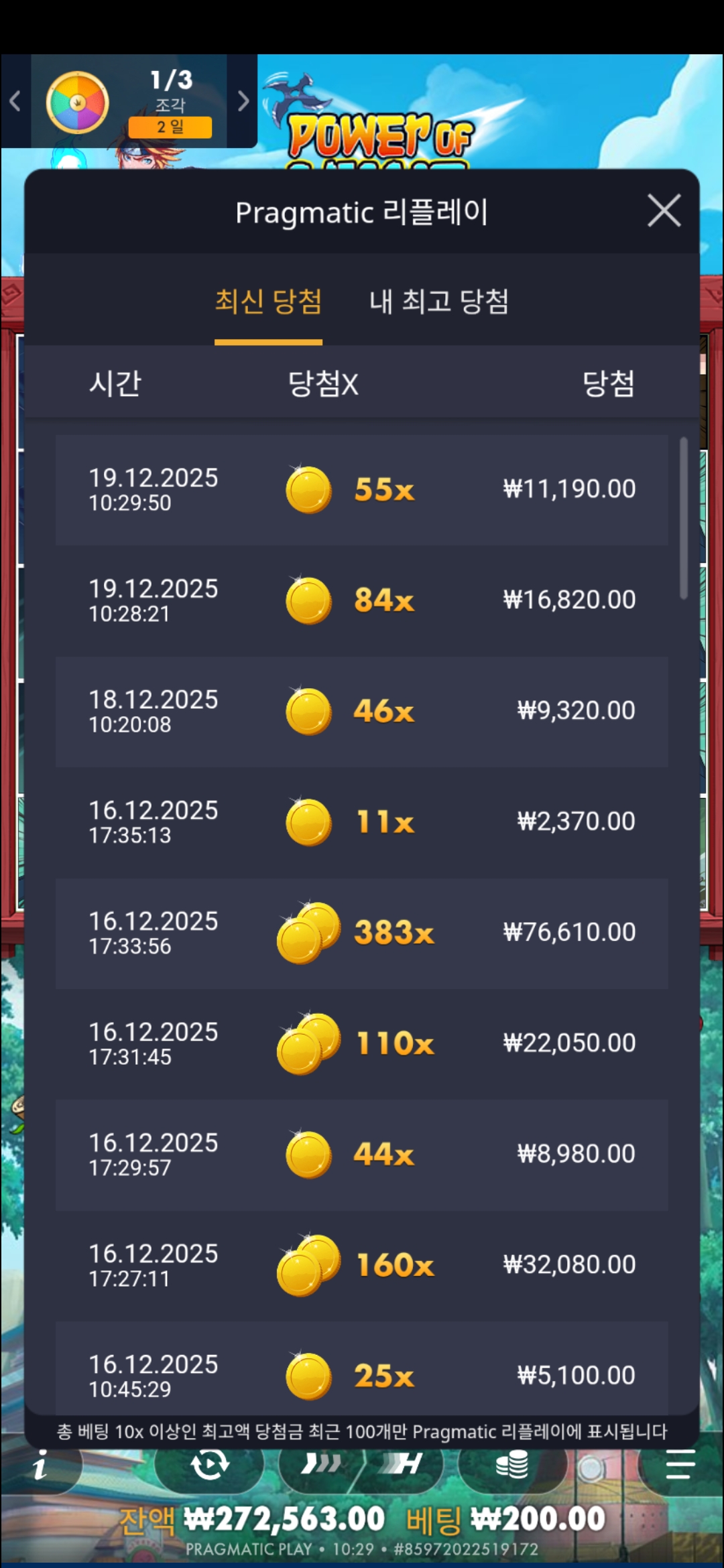Open replay of the 84x win

[x=362, y=600]
